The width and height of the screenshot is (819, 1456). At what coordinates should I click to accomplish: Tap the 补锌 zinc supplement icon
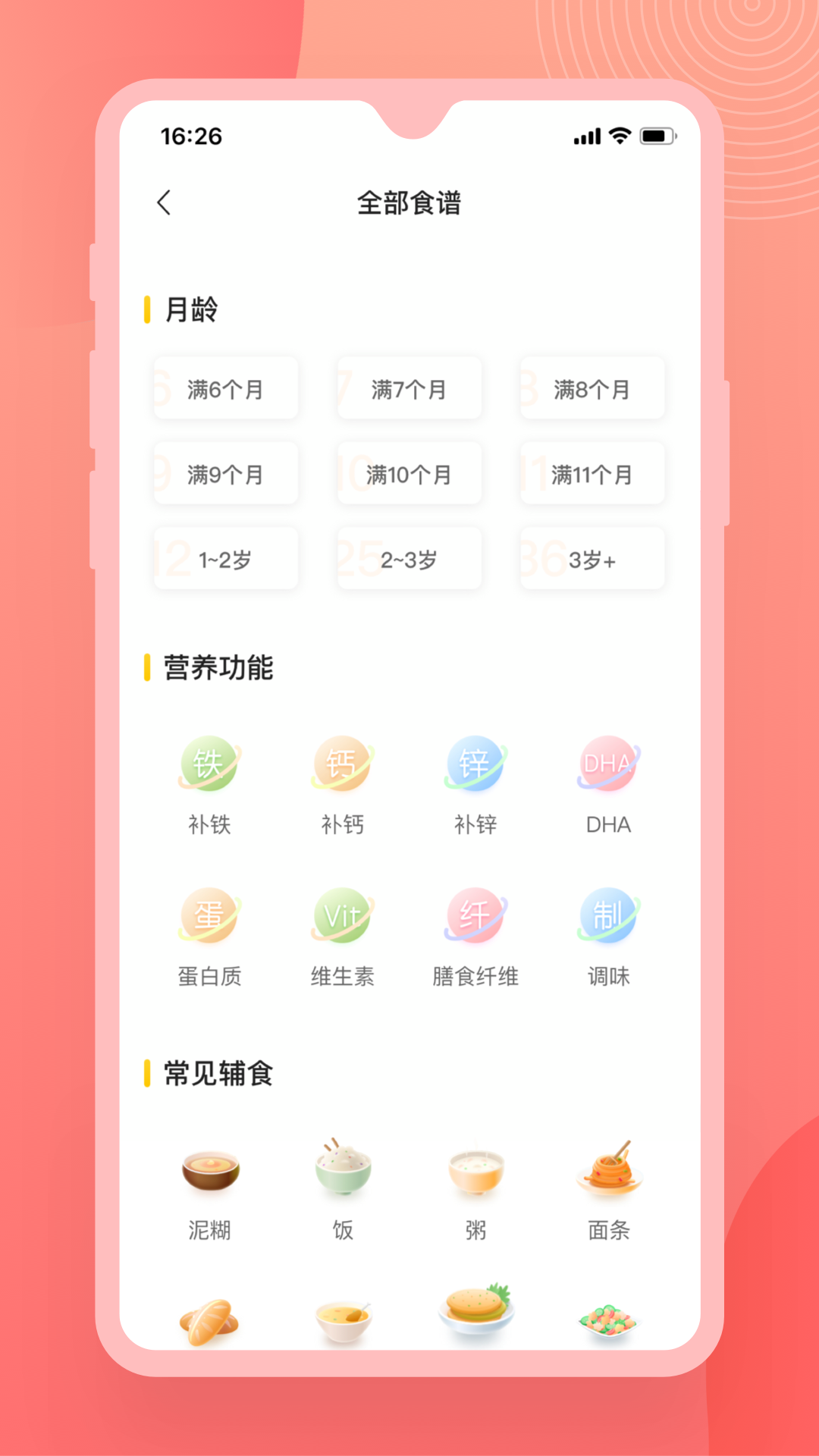(474, 766)
